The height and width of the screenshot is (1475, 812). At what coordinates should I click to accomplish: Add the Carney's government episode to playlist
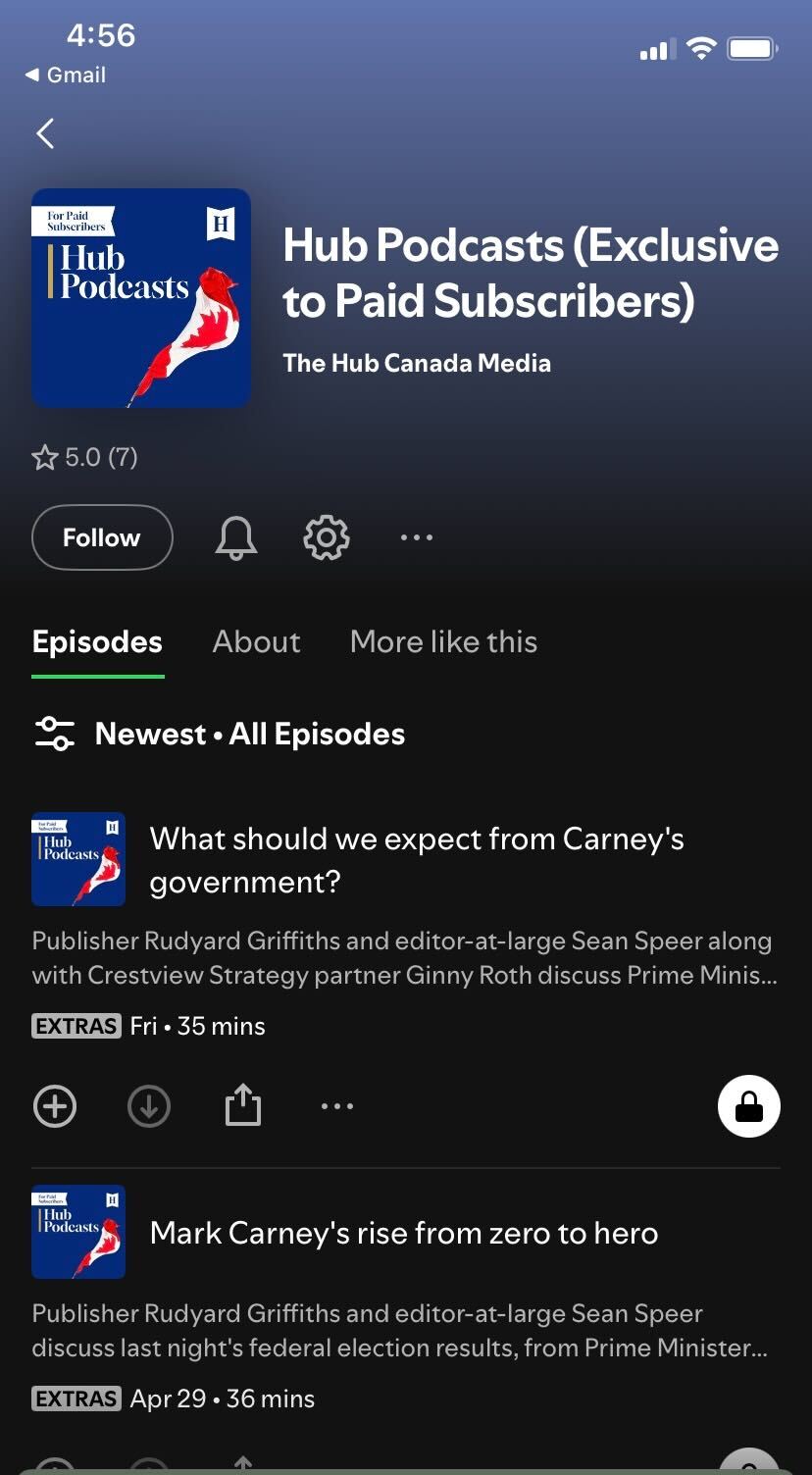pos(55,1106)
